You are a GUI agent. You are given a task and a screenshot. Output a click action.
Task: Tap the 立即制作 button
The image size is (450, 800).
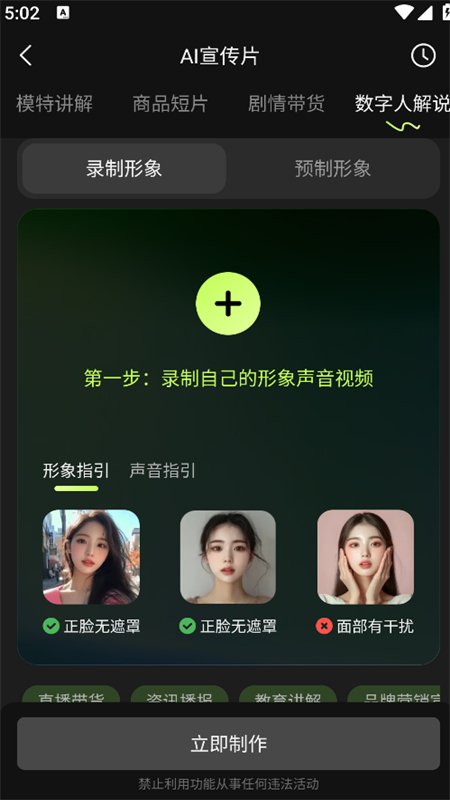pyautogui.click(x=229, y=744)
